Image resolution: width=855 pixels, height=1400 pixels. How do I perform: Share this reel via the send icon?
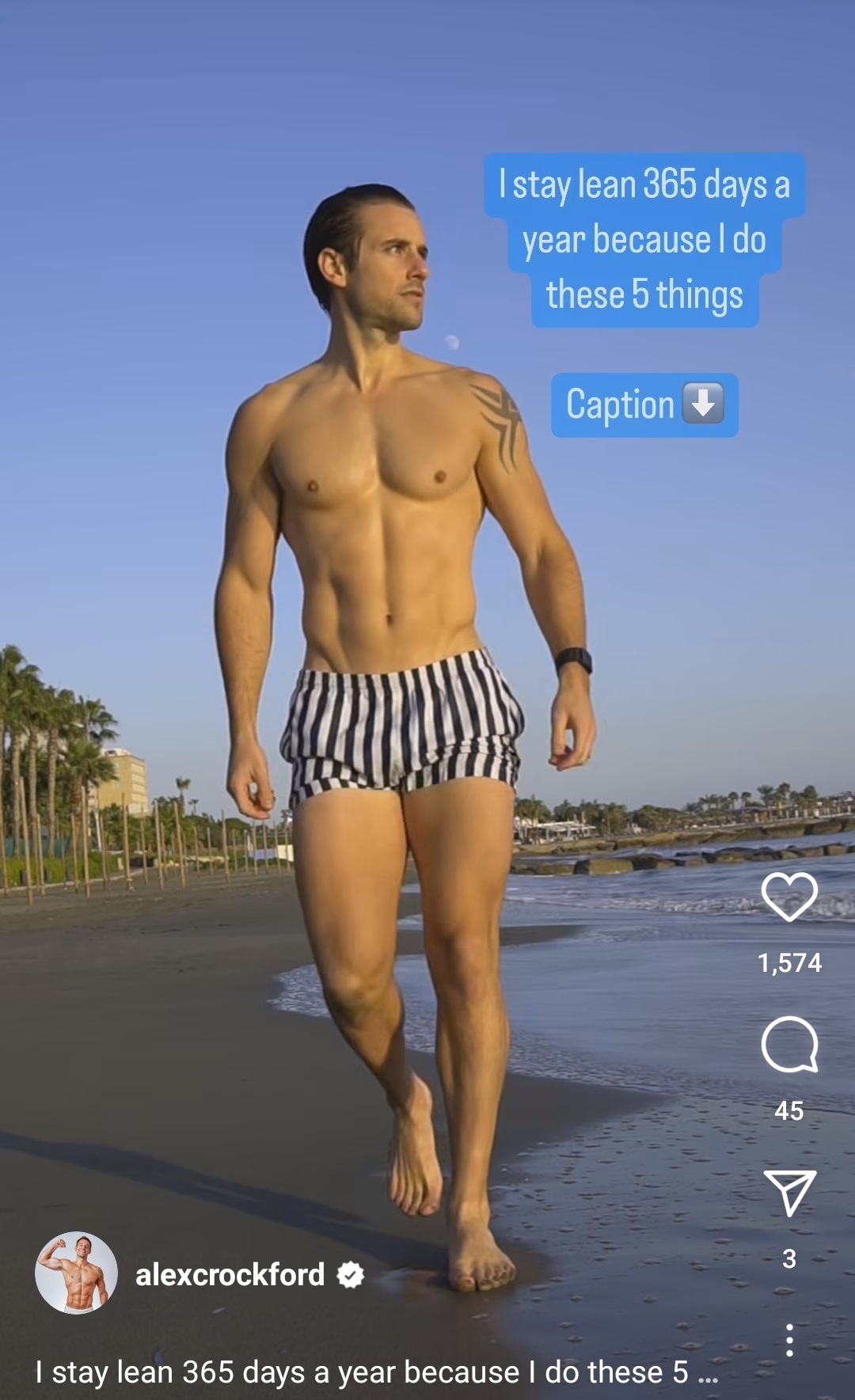789,1192
